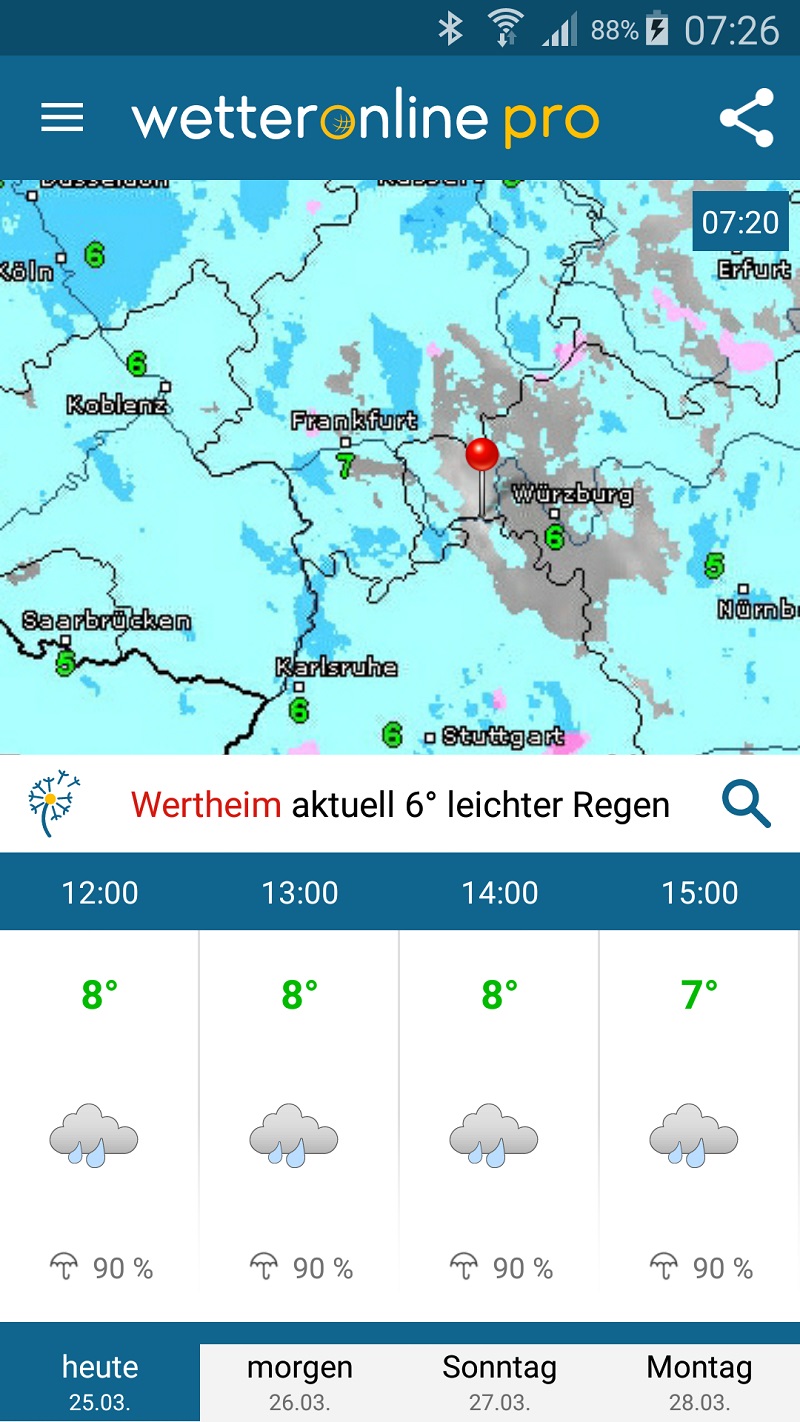The height and width of the screenshot is (1422, 800).
Task: Open the pollen count dandelion icon
Action: click(x=54, y=803)
